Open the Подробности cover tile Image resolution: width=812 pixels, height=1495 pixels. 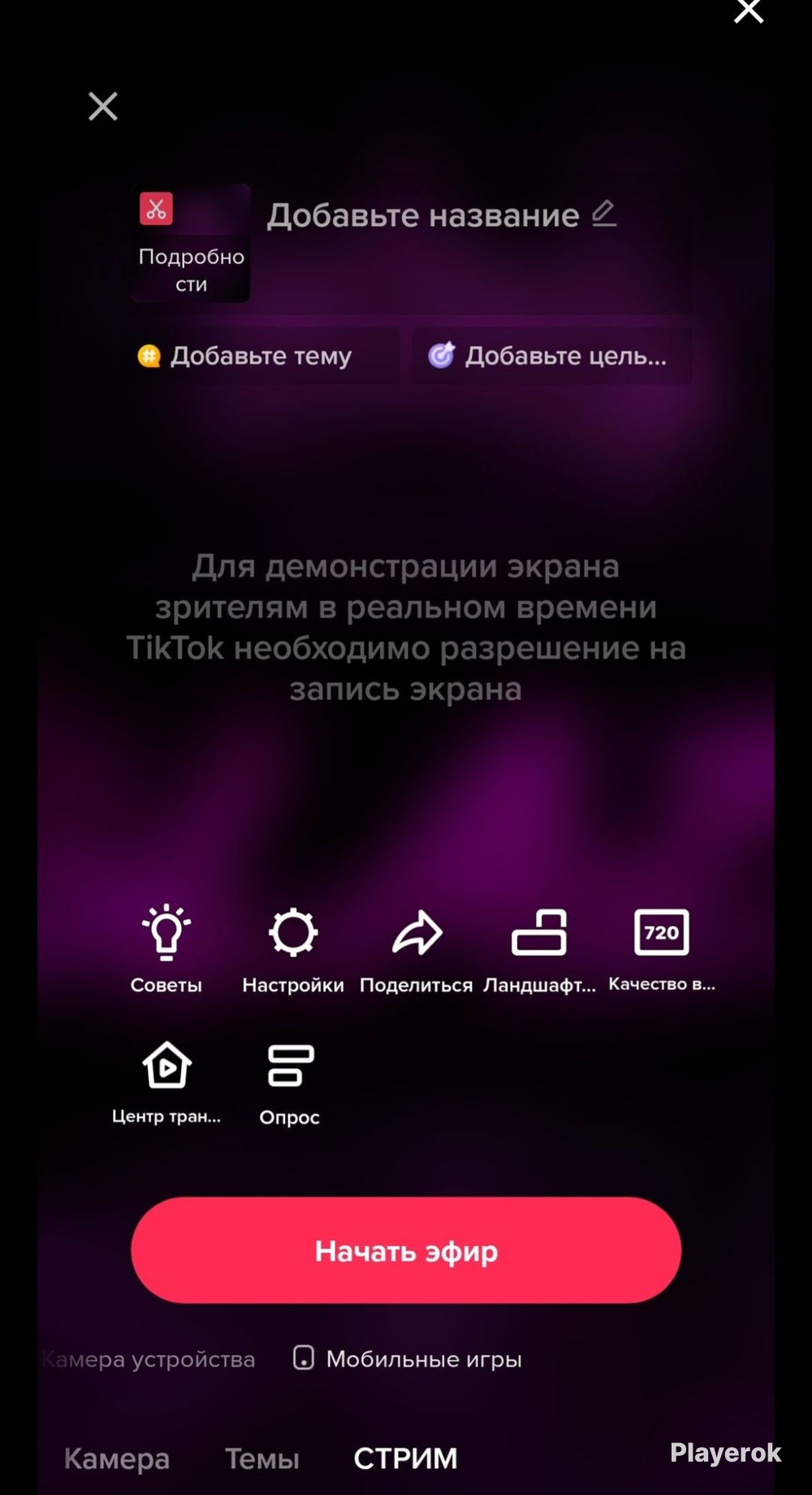pyautogui.click(x=191, y=243)
